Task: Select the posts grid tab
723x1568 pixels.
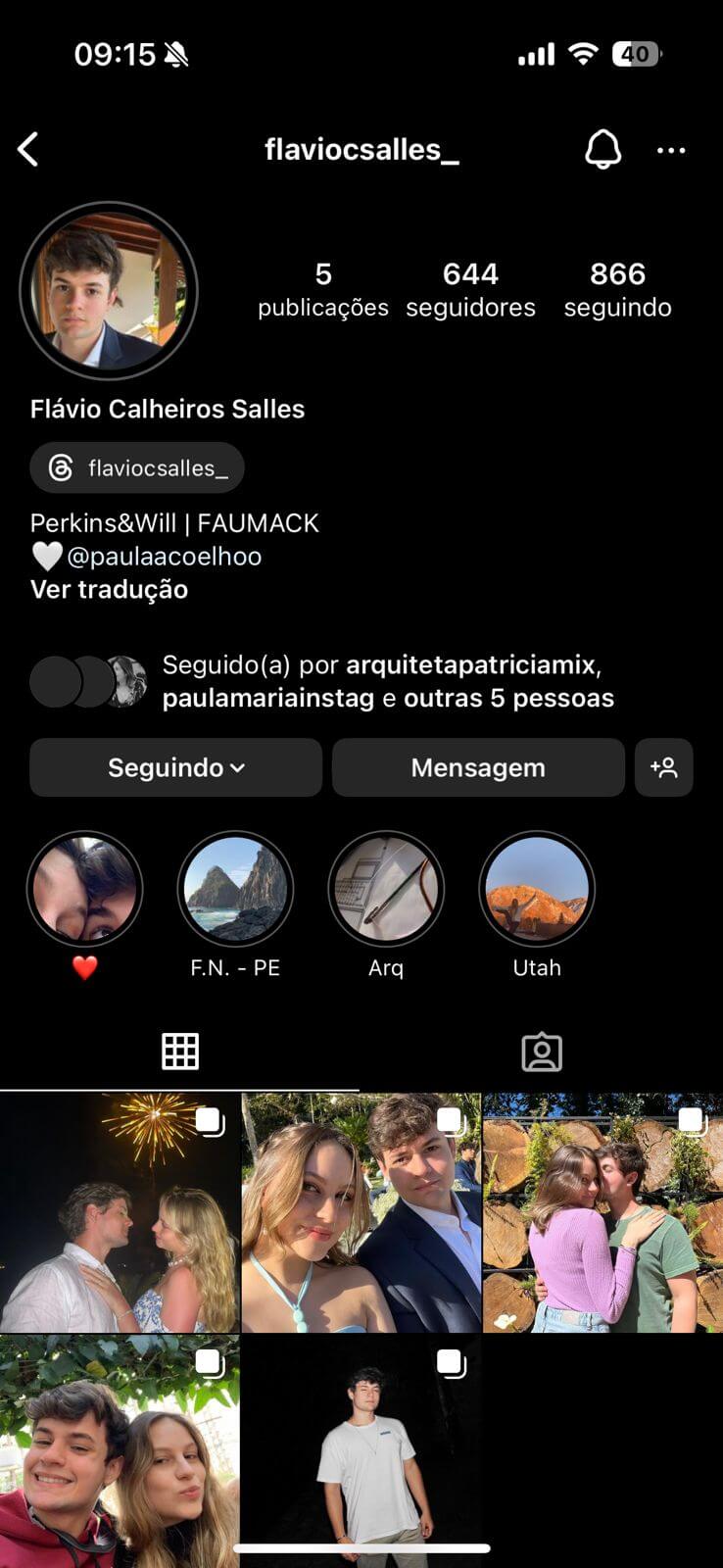Action: click(x=180, y=1053)
